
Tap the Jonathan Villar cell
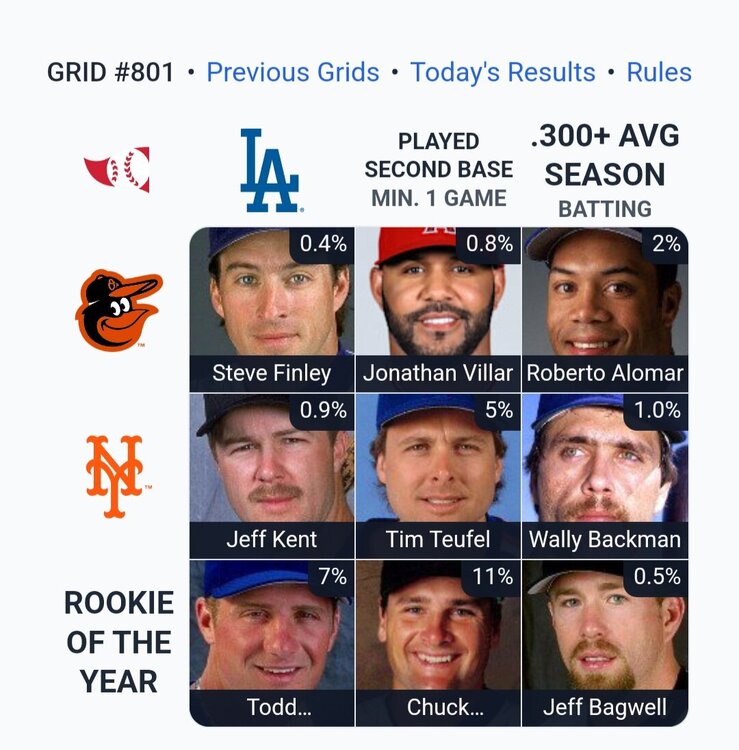tap(438, 309)
